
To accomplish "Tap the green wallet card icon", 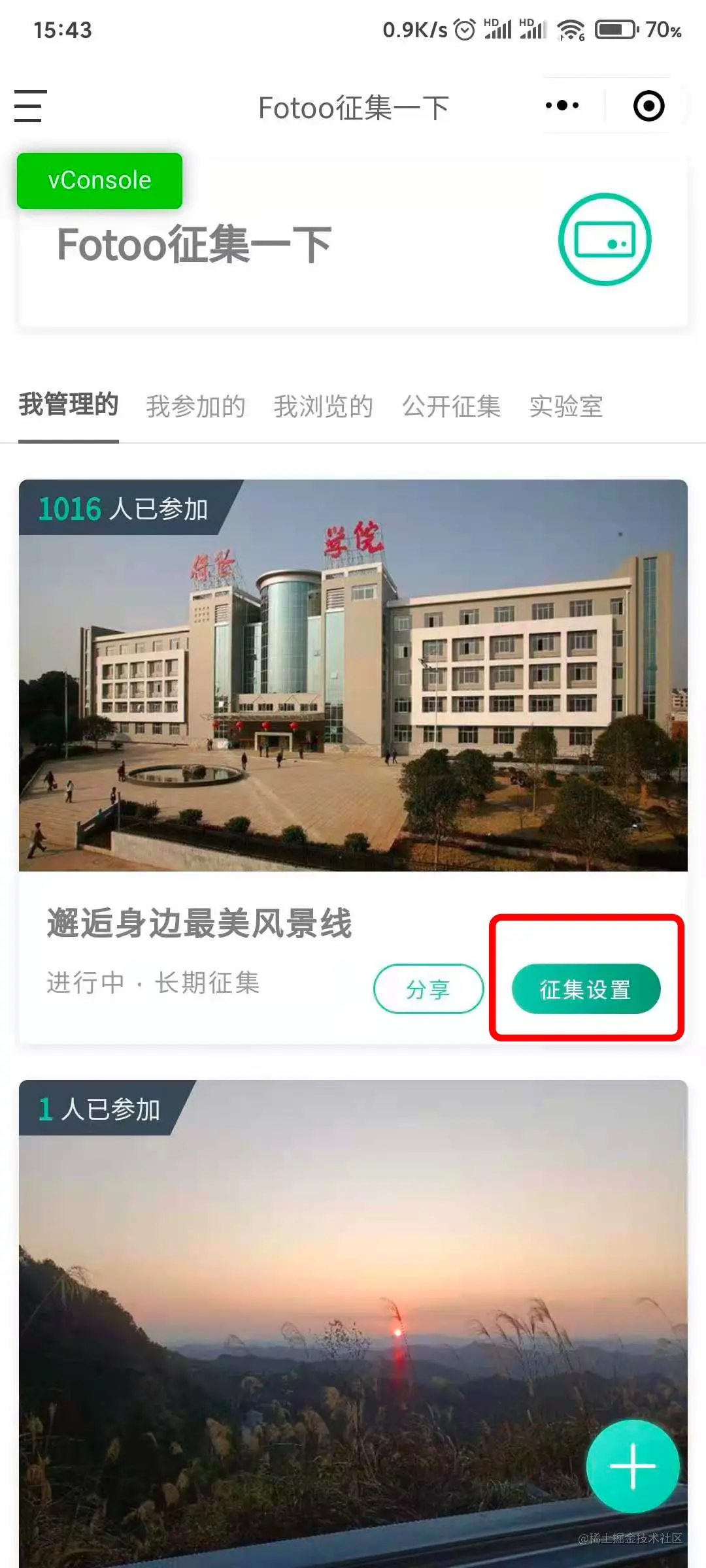I will 605,239.
